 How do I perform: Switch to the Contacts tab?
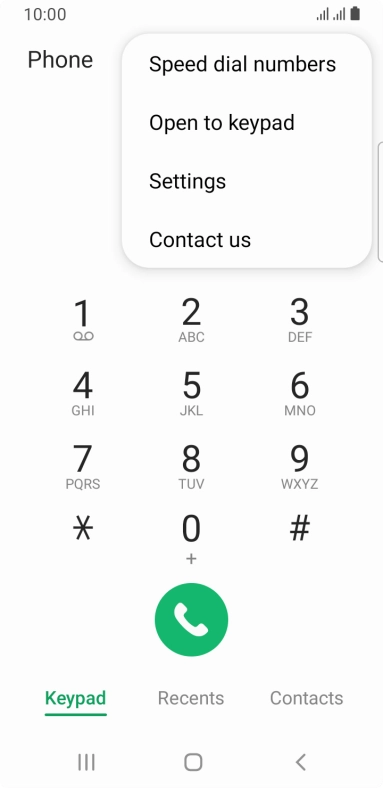pyautogui.click(x=307, y=698)
